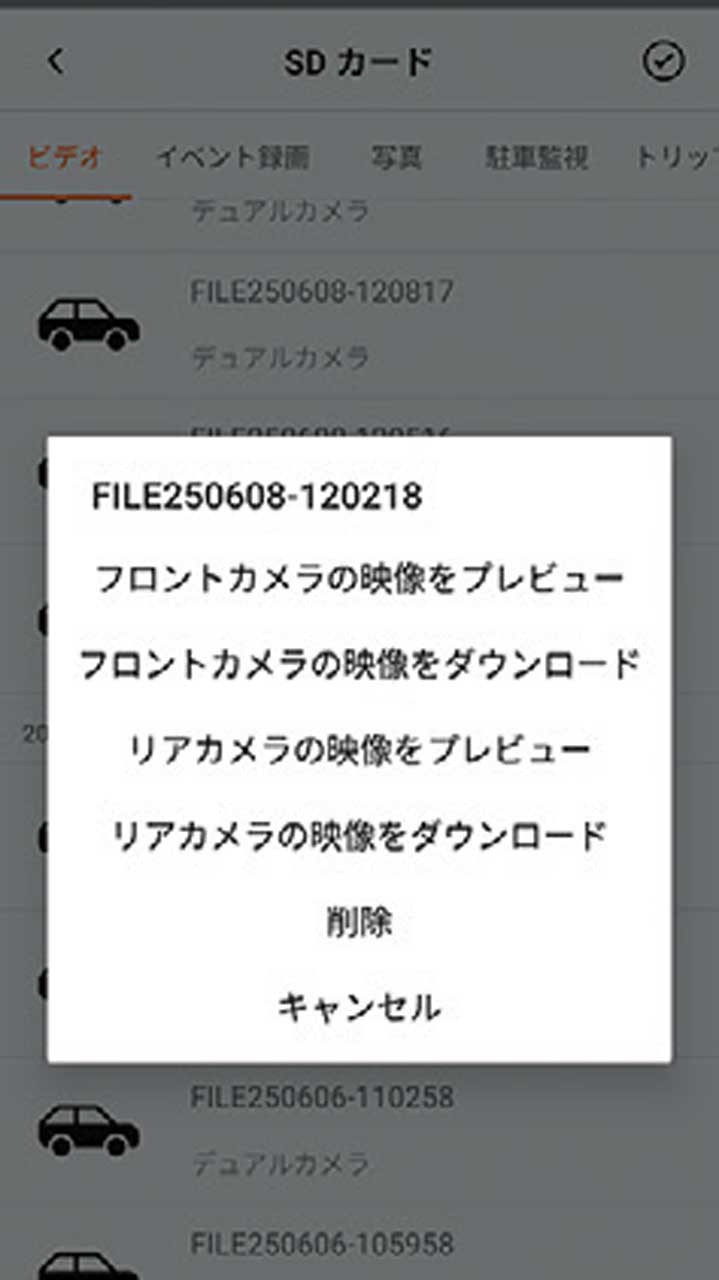Preview the rear camera video
719x1280 pixels.
359,750
